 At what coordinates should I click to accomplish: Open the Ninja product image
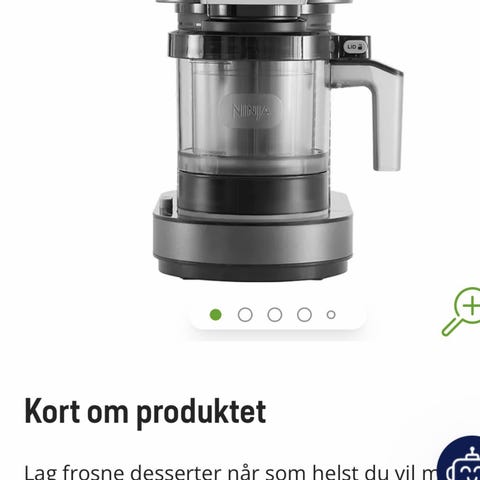coord(278,140)
